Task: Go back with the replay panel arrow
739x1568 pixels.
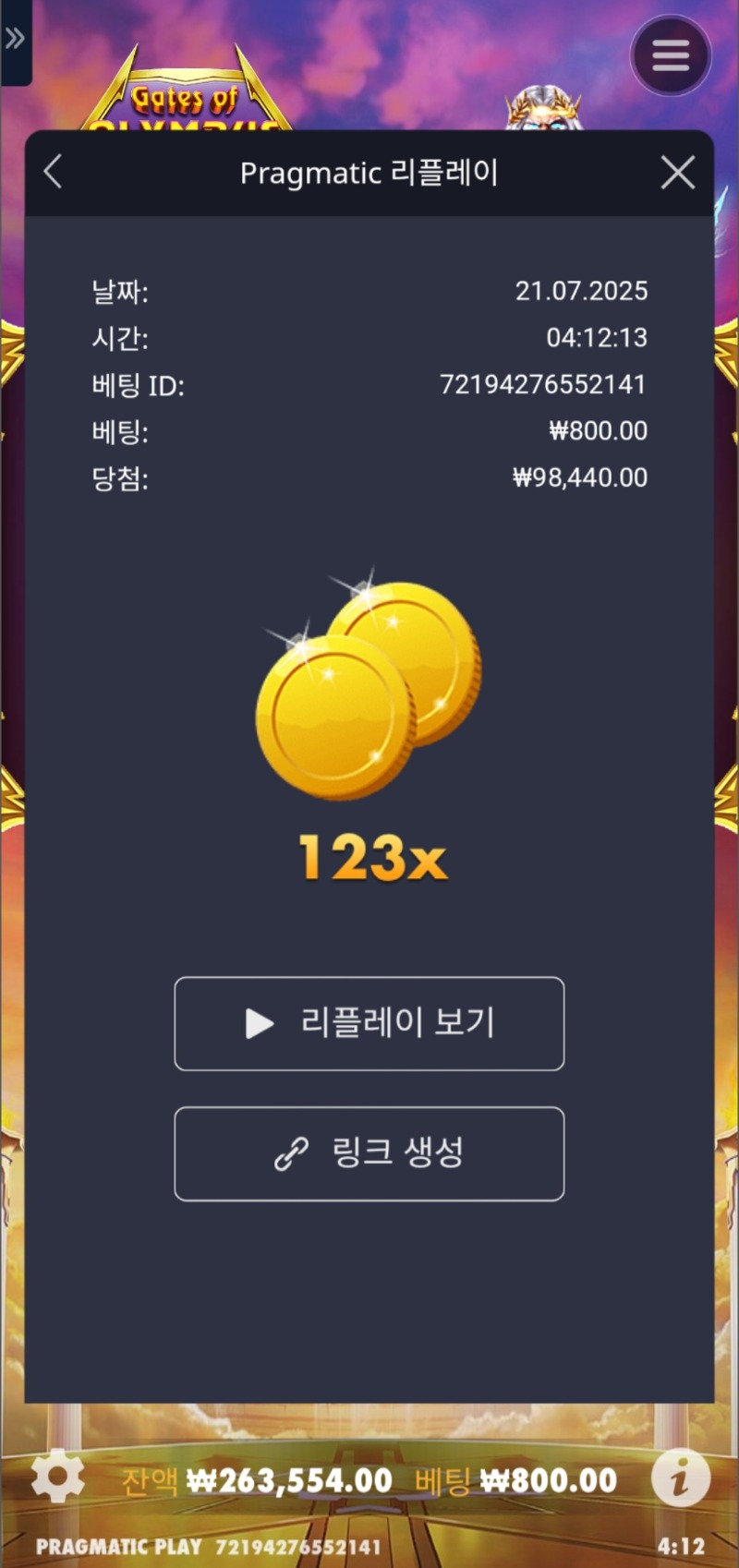Action: click(53, 172)
